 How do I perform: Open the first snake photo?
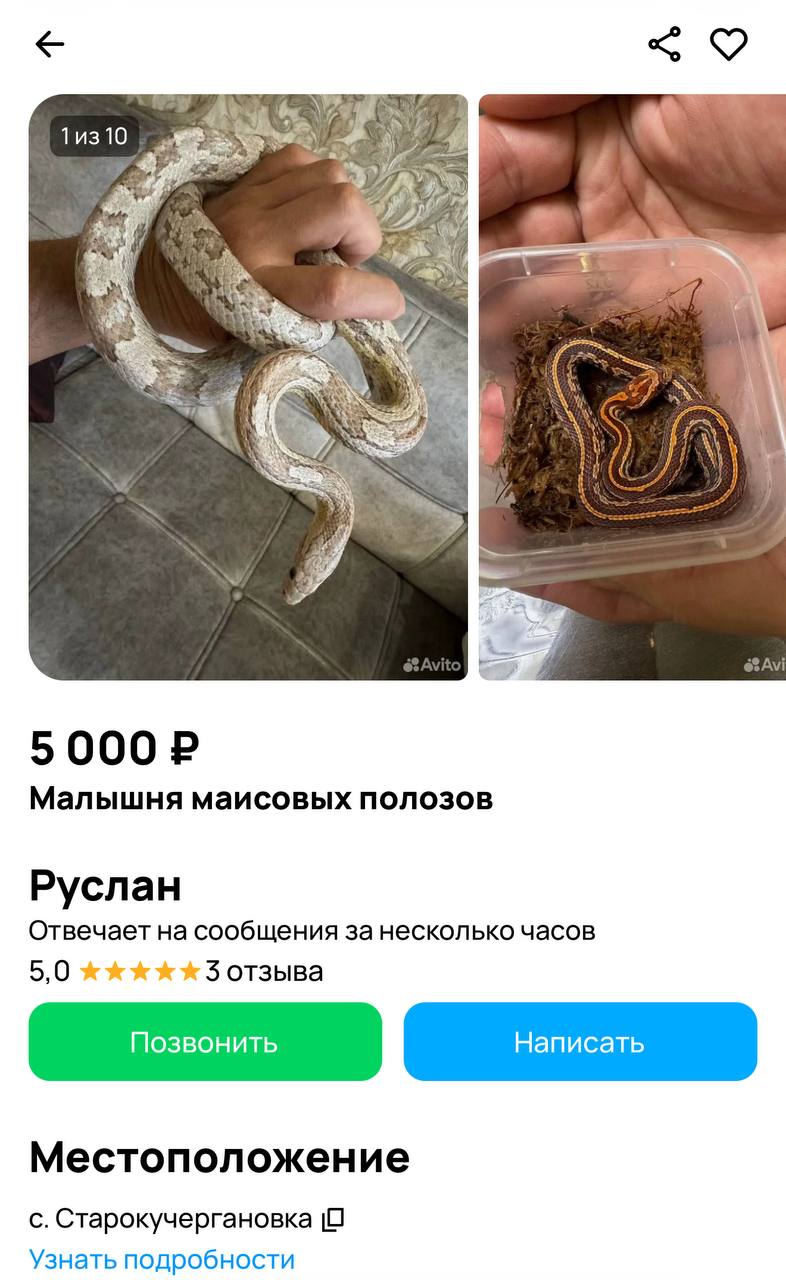[x=248, y=387]
